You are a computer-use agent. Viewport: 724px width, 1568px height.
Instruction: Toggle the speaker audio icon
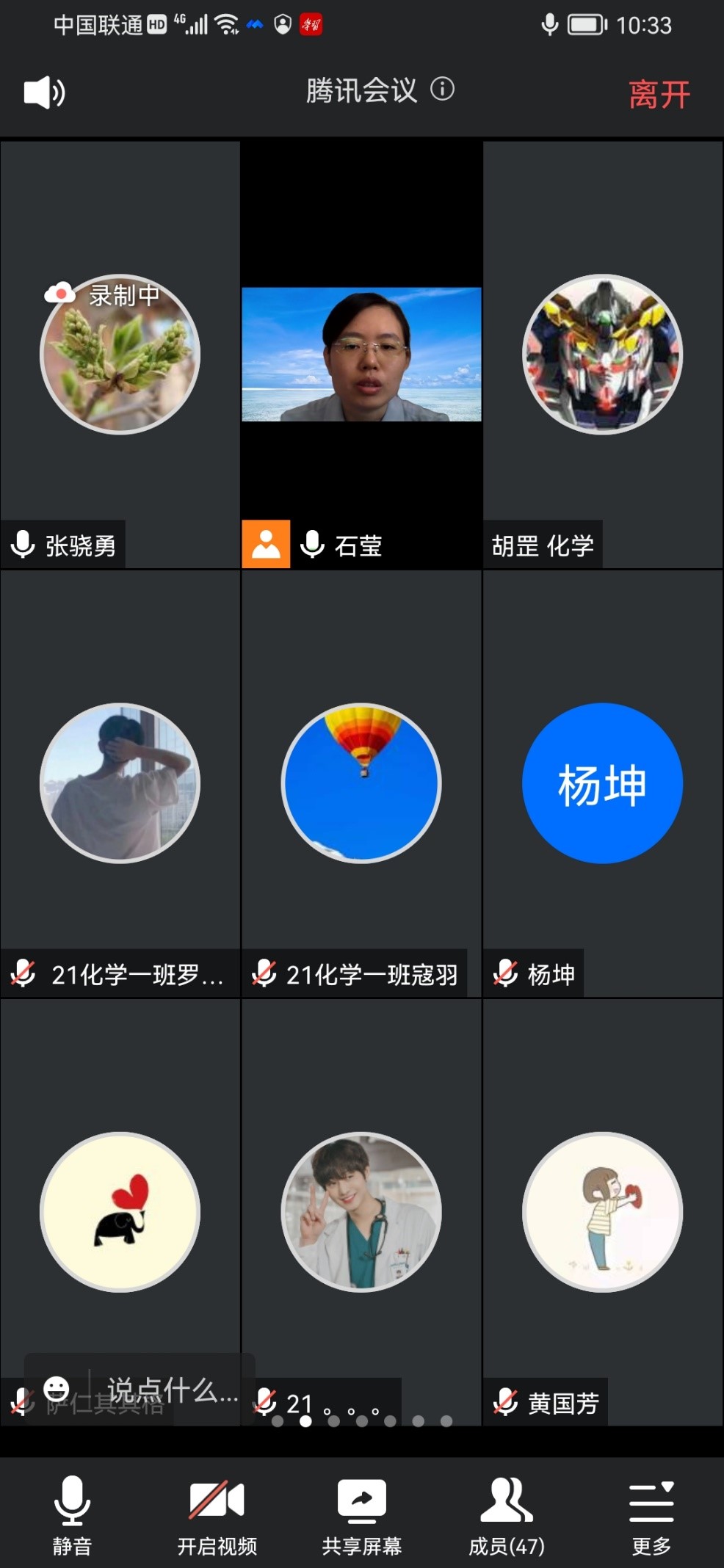tap(44, 92)
